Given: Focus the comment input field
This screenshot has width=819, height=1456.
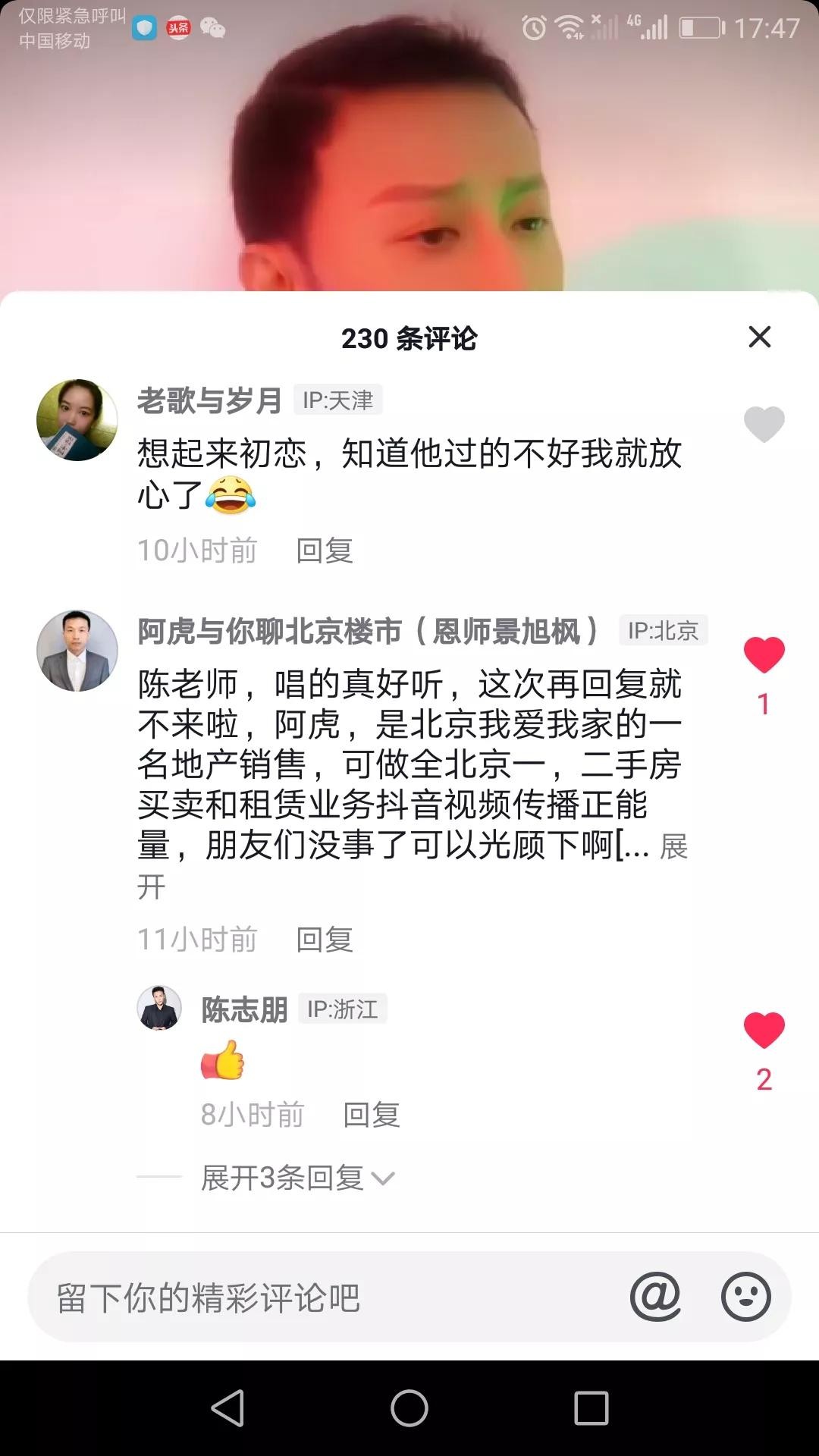Looking at the screenshot, I should pyautogui.click(x=318, y=1297).
